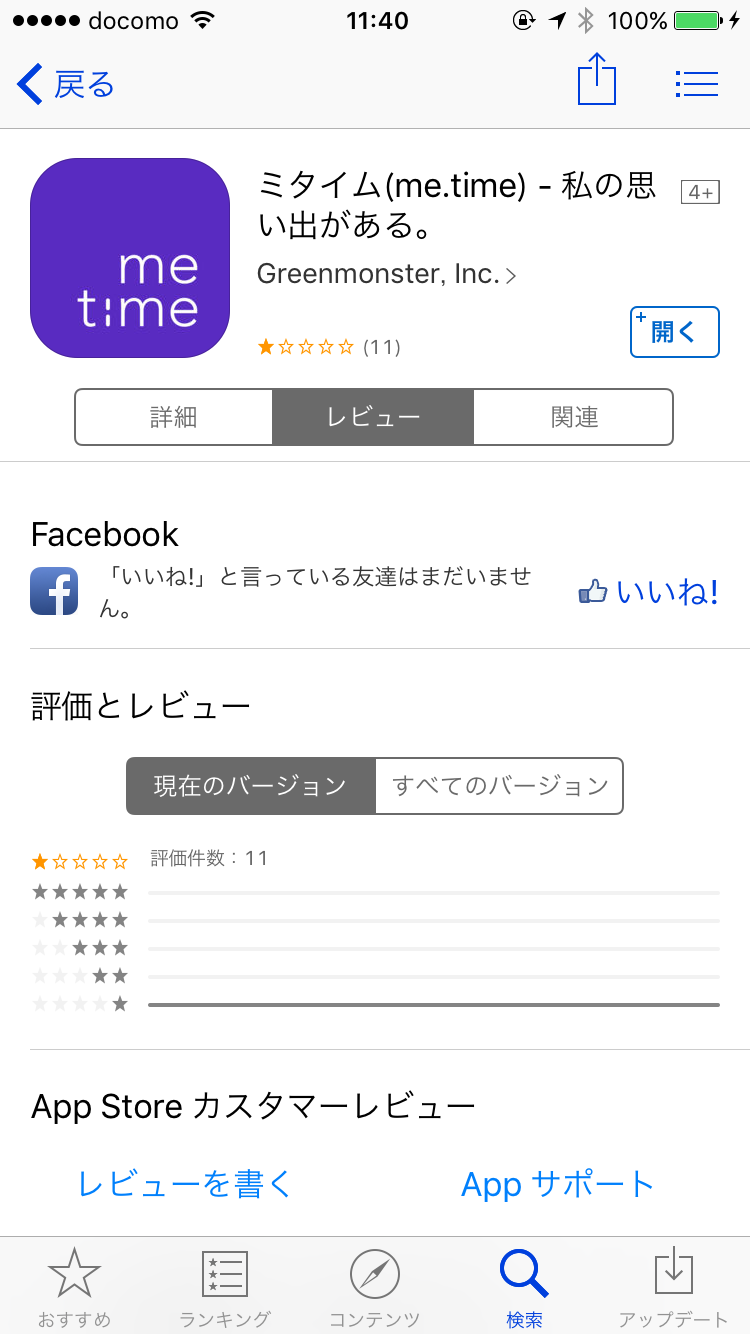This screenshot has width=750, height=1334.
Task: Open the list menu icon
Action: pyautogui.click(x=697, y=84)
